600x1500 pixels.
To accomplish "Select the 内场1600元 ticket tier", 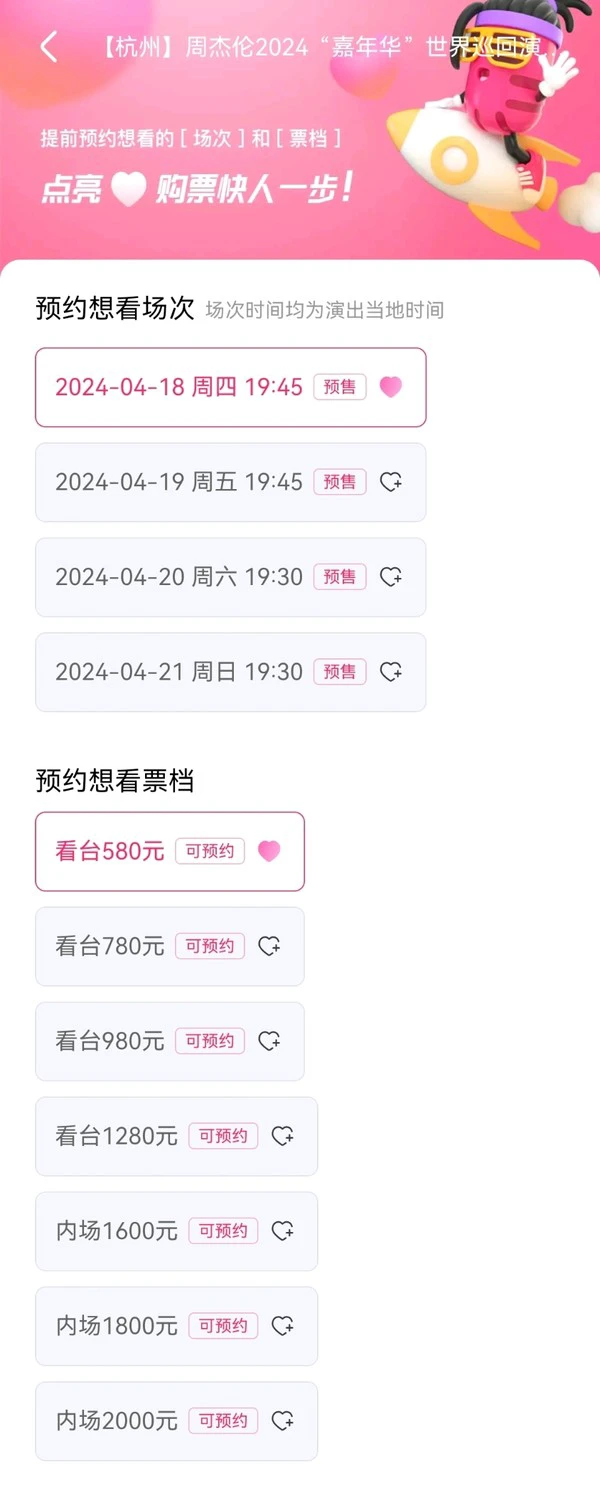I will pos(176,1231).
